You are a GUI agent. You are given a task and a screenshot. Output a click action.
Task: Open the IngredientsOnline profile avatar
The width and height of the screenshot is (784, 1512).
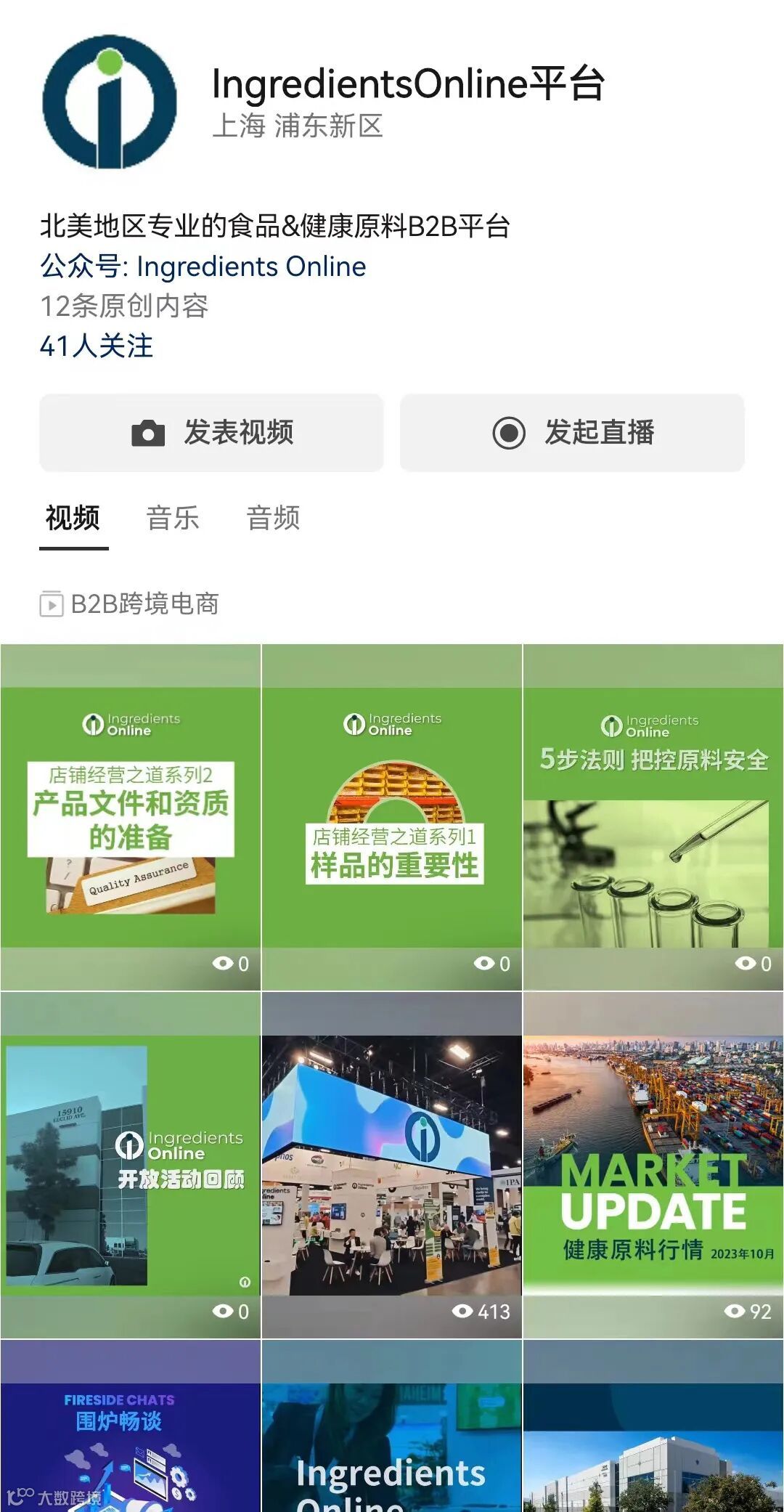pos(110,102)
